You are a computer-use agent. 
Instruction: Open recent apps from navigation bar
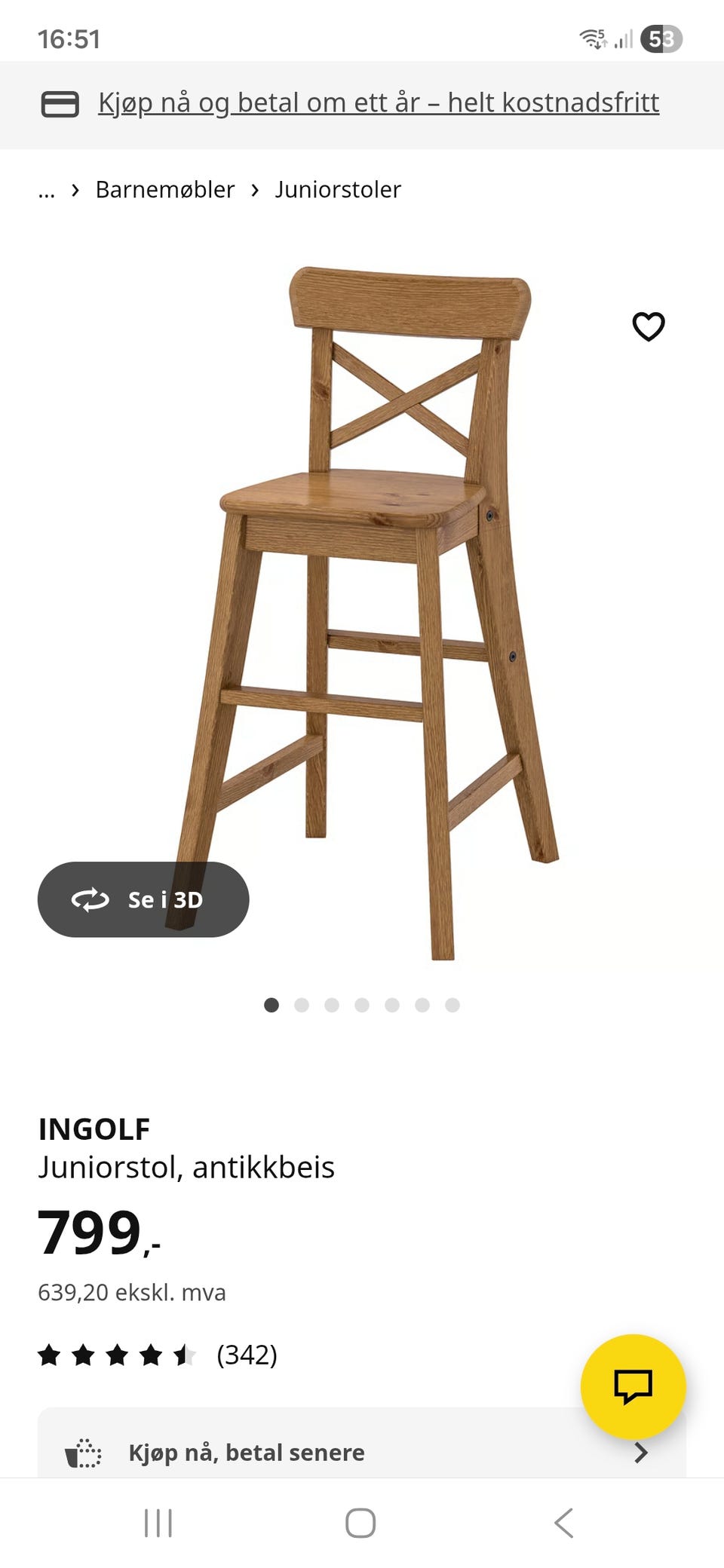(158, 1523)
